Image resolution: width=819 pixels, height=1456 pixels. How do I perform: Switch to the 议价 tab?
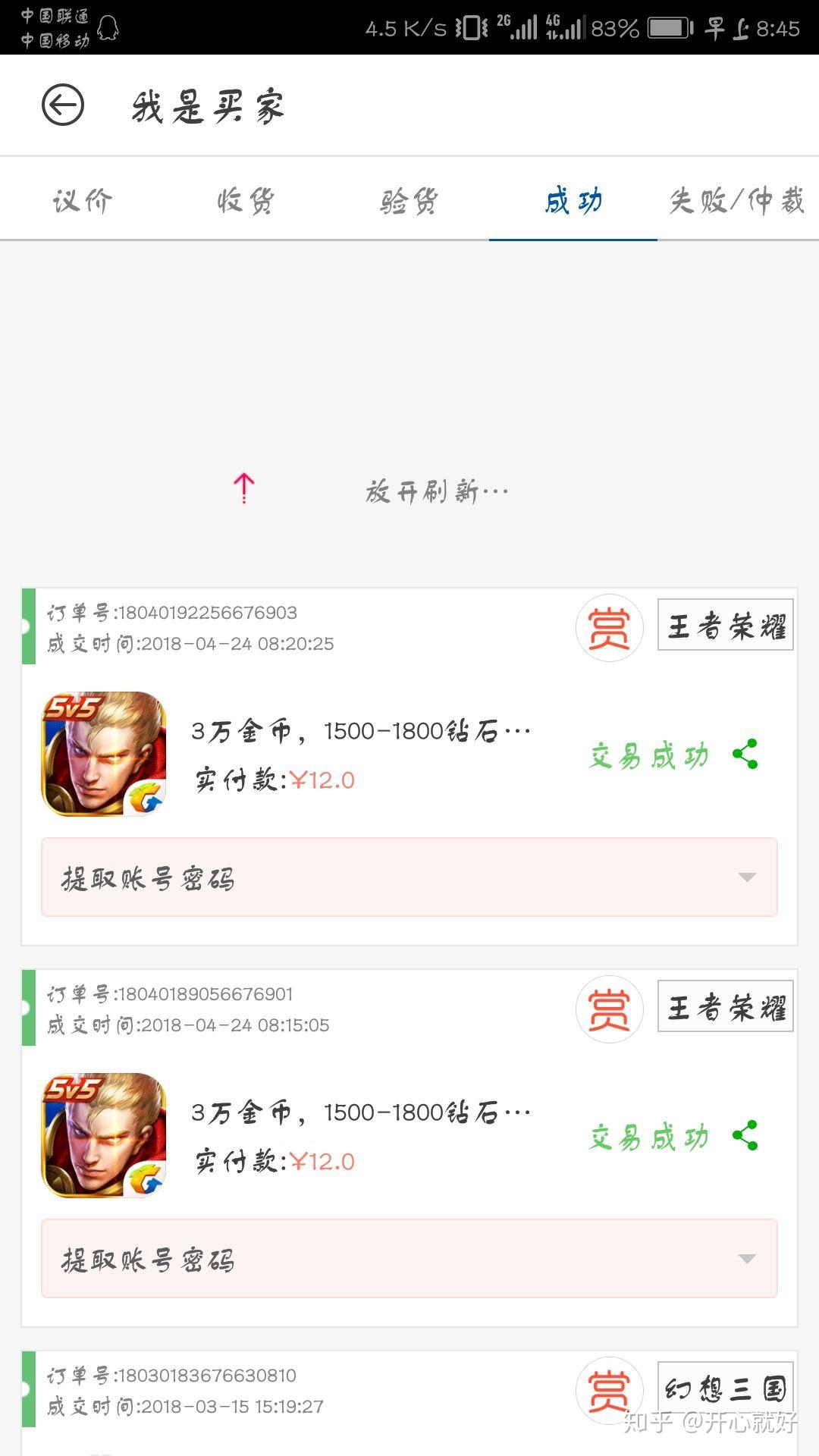pos(80,200)
